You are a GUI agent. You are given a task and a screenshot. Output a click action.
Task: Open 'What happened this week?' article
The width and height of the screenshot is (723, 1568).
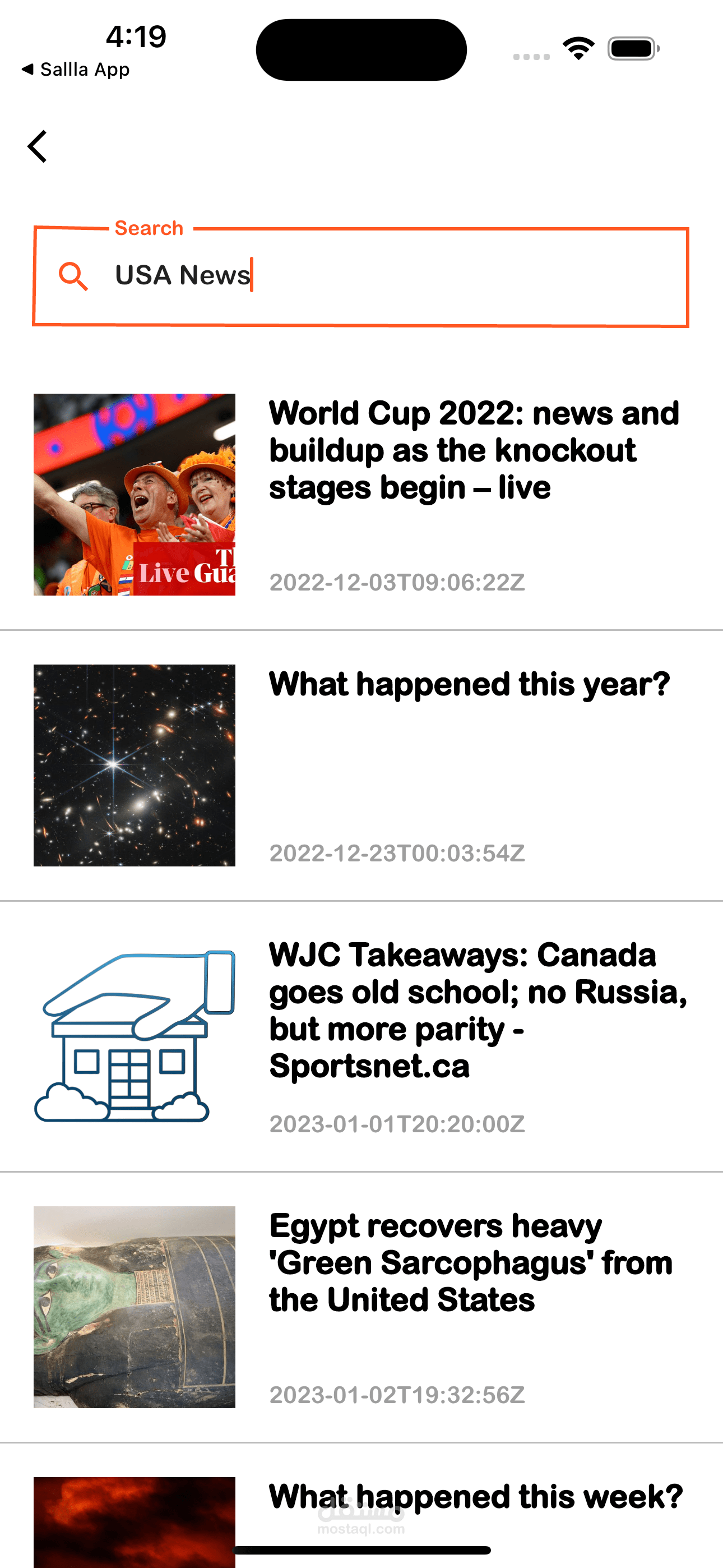(x=361, y=1506)
